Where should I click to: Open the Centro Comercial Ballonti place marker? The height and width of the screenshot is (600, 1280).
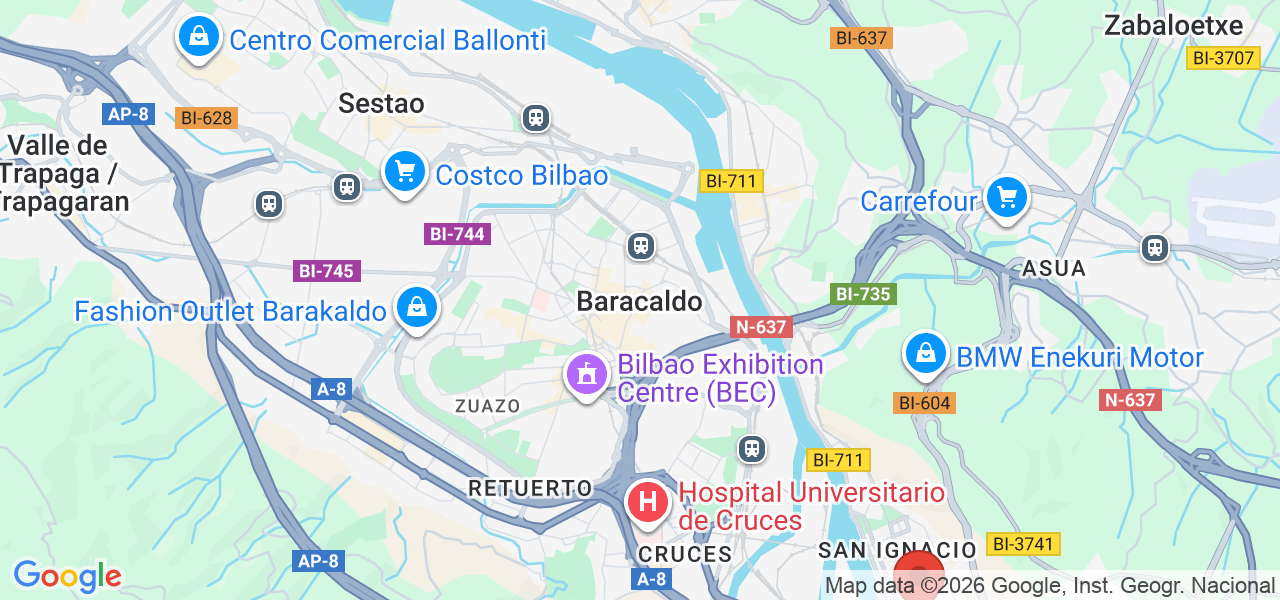(199, 37)
